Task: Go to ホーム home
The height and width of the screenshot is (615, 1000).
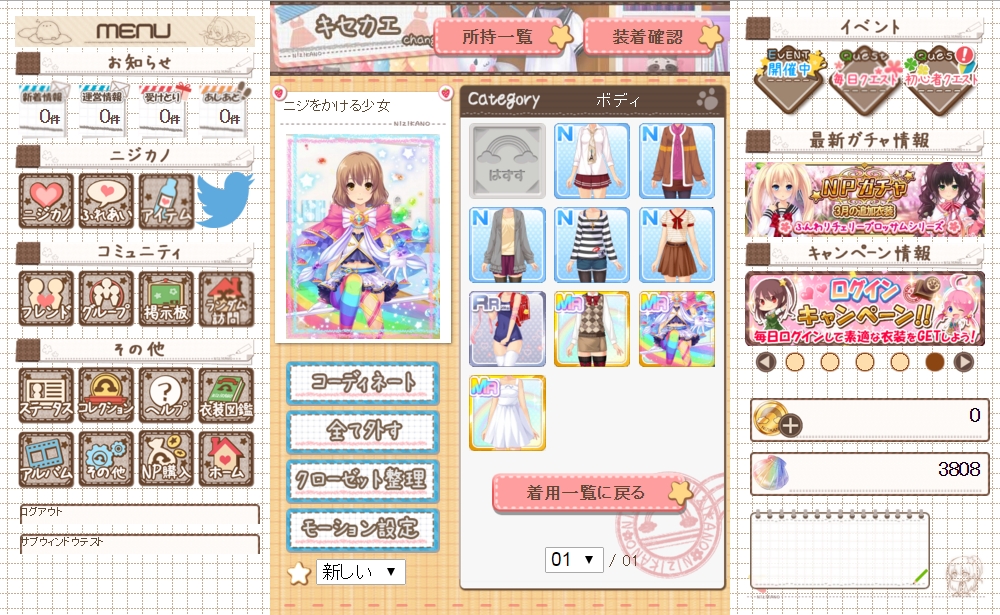Action: (226, 459)
